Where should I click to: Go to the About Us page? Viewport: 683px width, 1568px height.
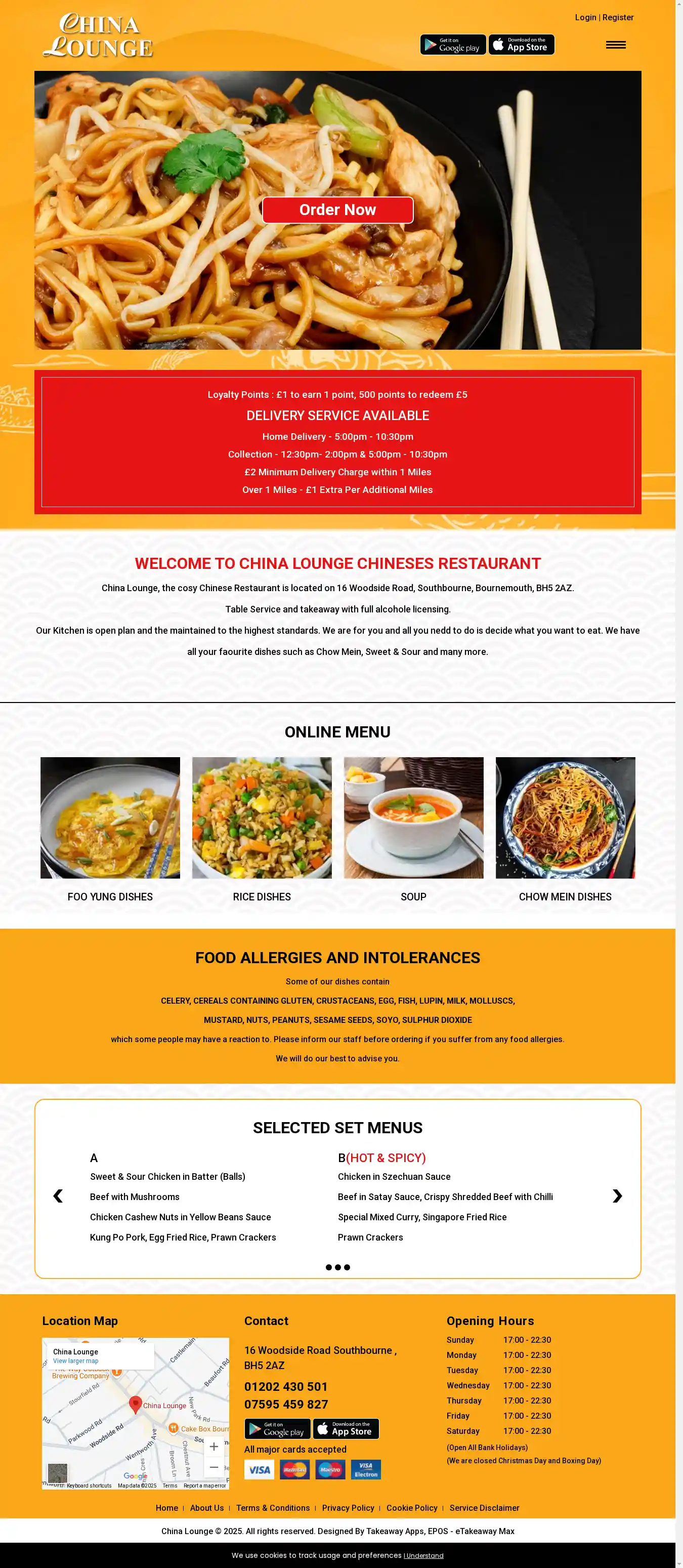pyautogui.click(x=207, y=1508)
